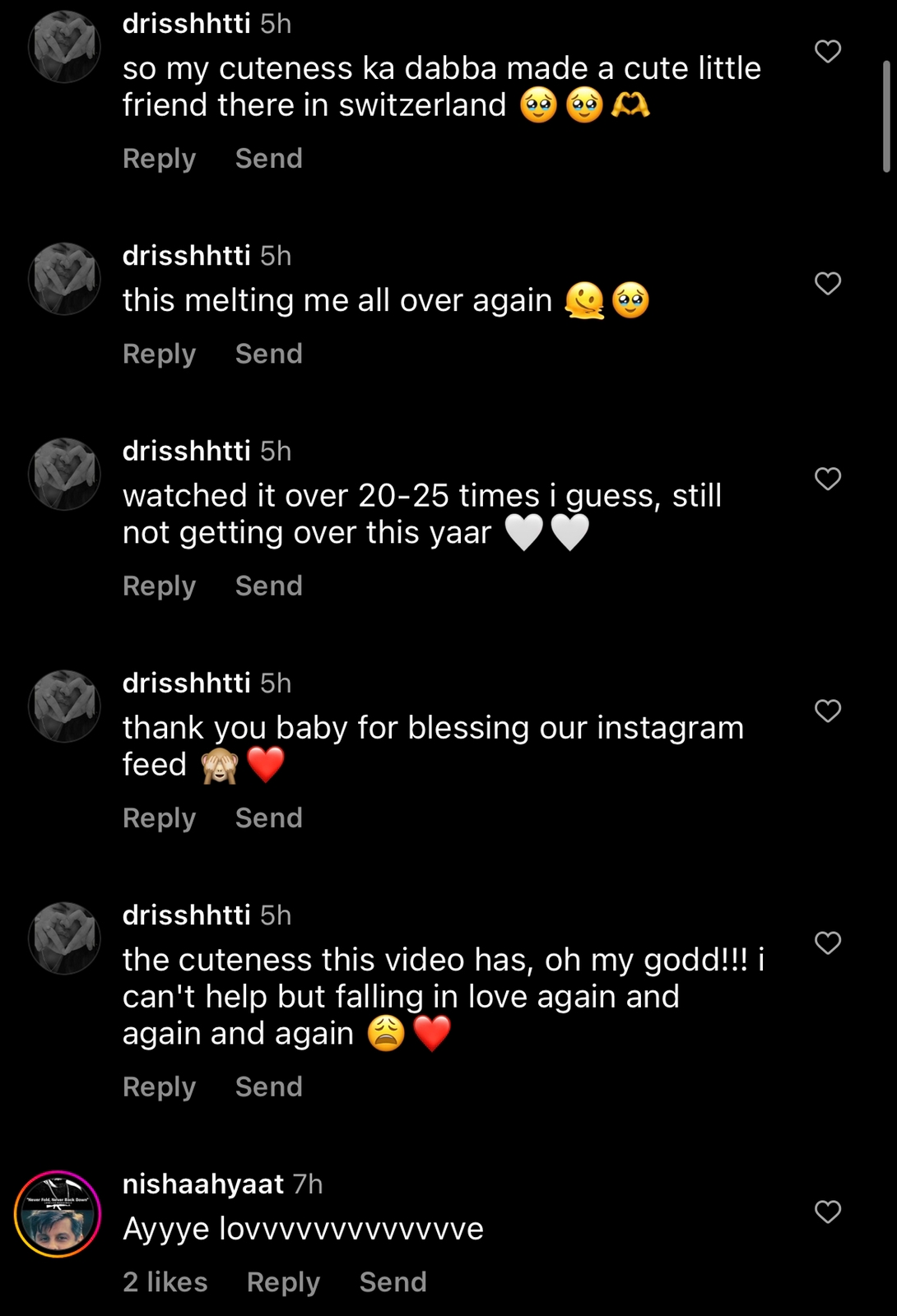Reply to the 'oh my godd' comment
This screenshot has width=897, height=1316.
(x=159, y=1087)
